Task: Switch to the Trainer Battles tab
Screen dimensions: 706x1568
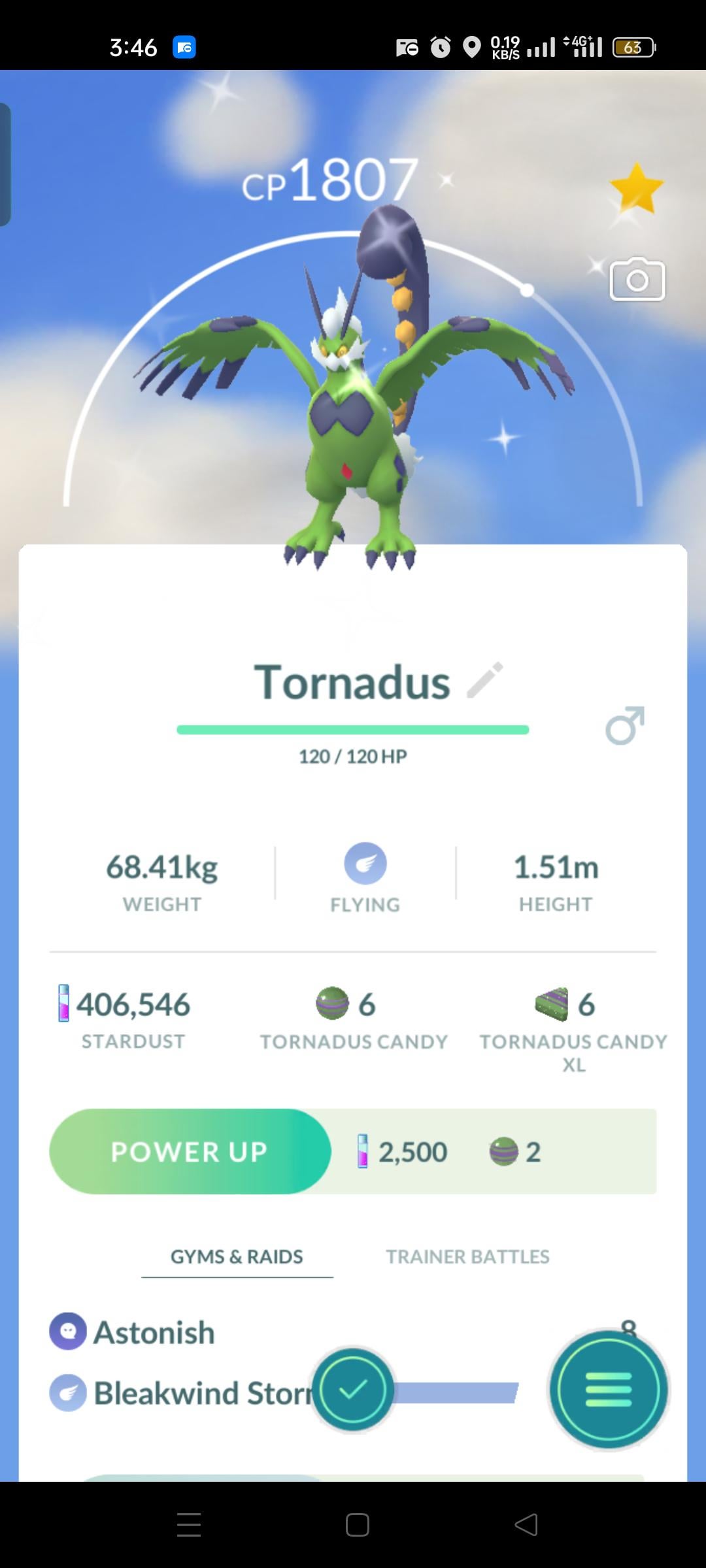Action: tap(467, 1256)
